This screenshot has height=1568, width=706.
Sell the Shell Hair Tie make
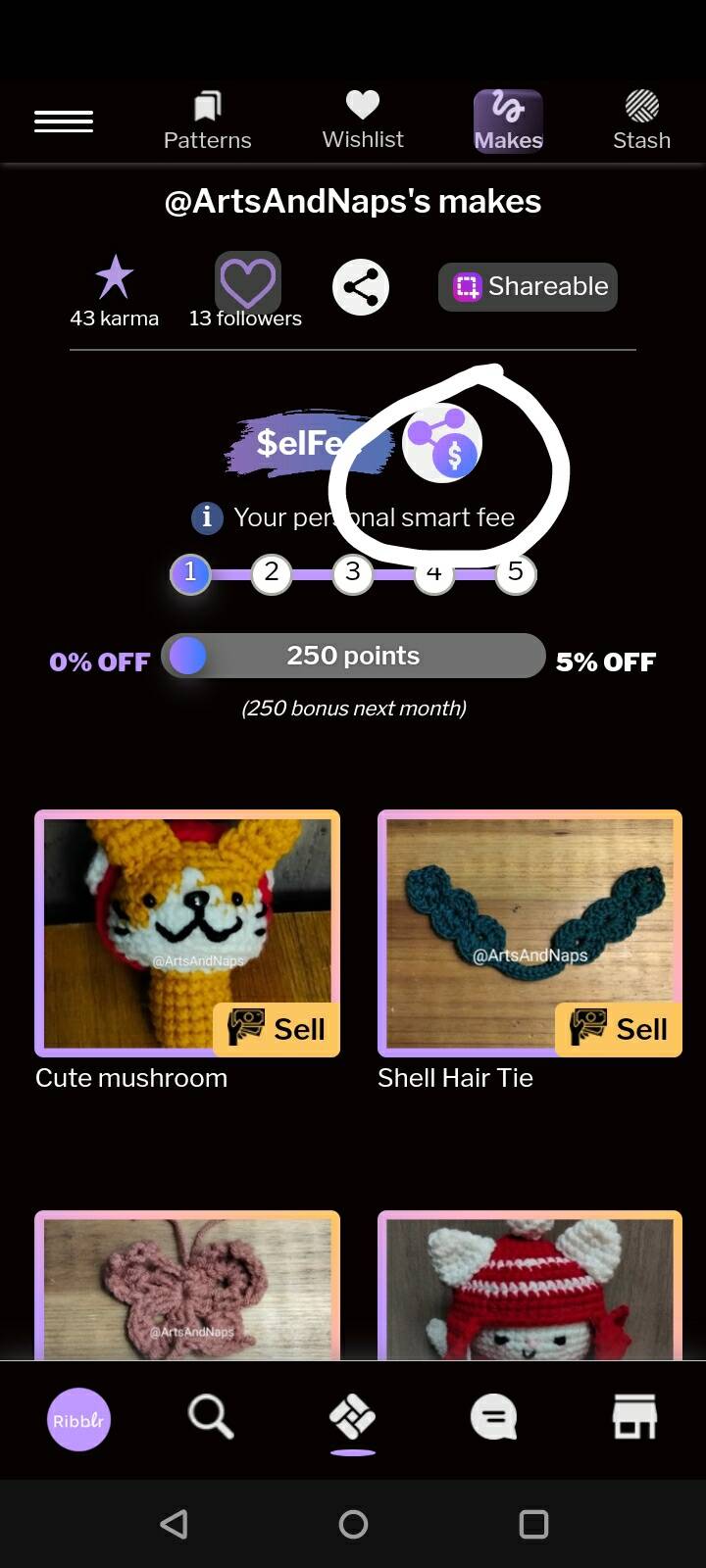(x=619, y=1029)
